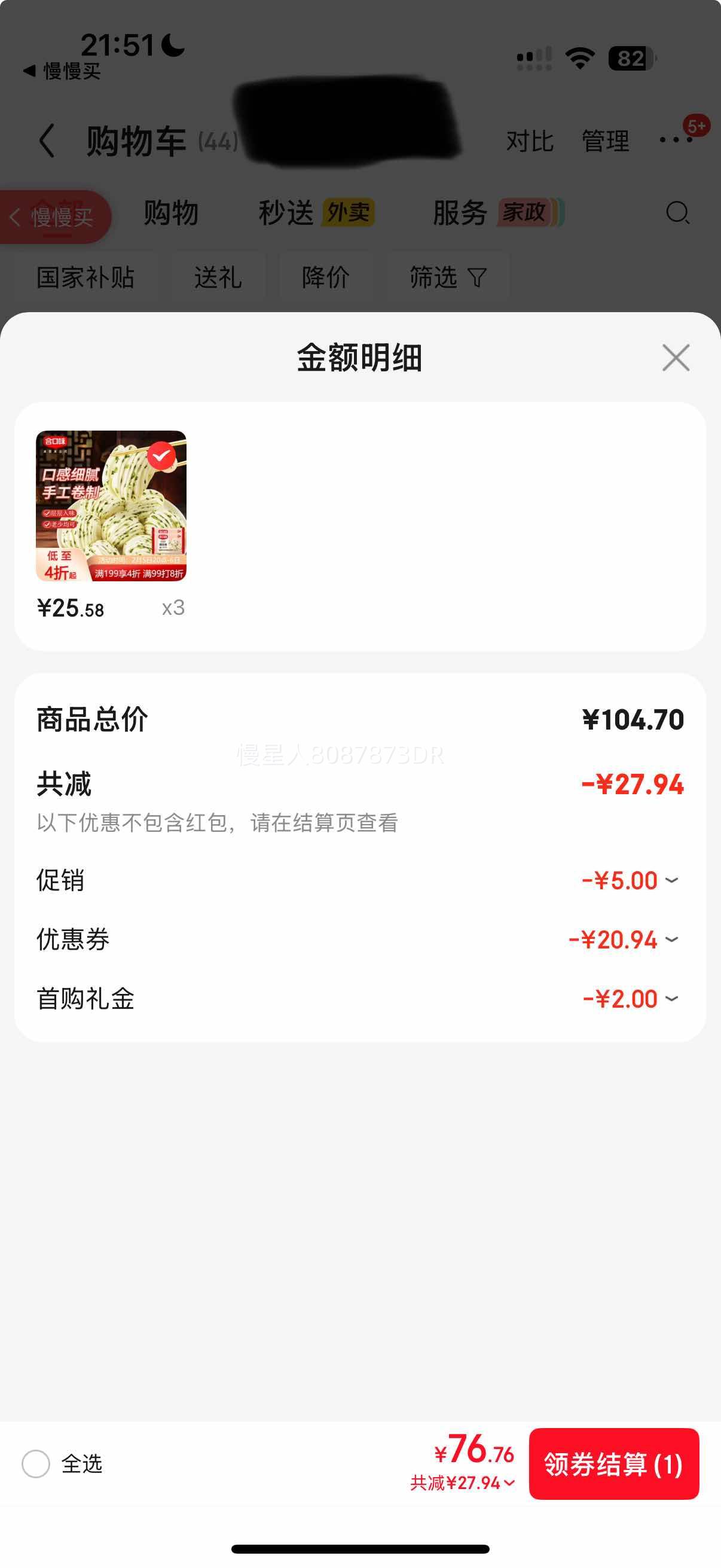Viewport: 721px width, 1568px height.
Task: Tap 领券结算 to check out
Action: coord(613,1463)
